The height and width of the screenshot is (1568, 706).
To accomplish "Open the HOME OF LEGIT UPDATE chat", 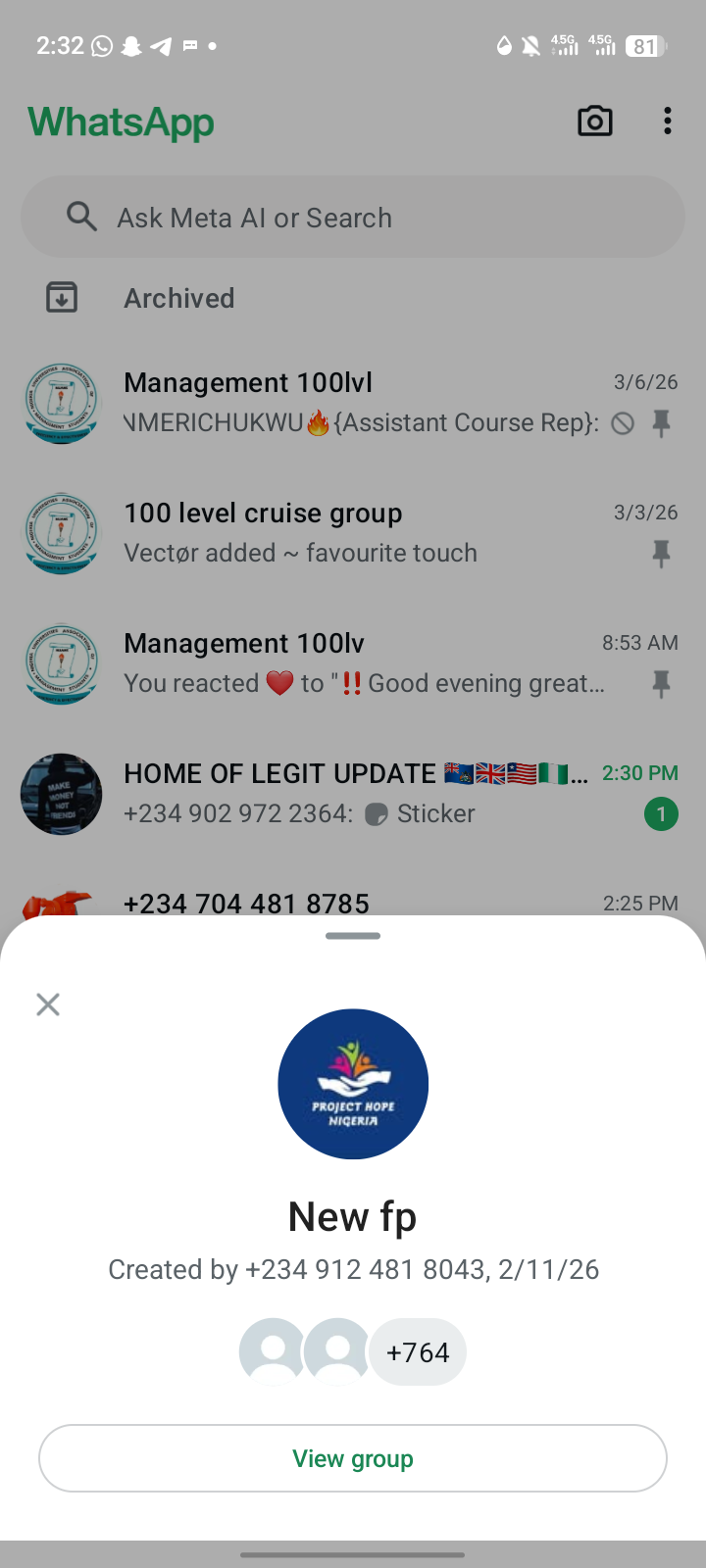I will coord(353,793).
